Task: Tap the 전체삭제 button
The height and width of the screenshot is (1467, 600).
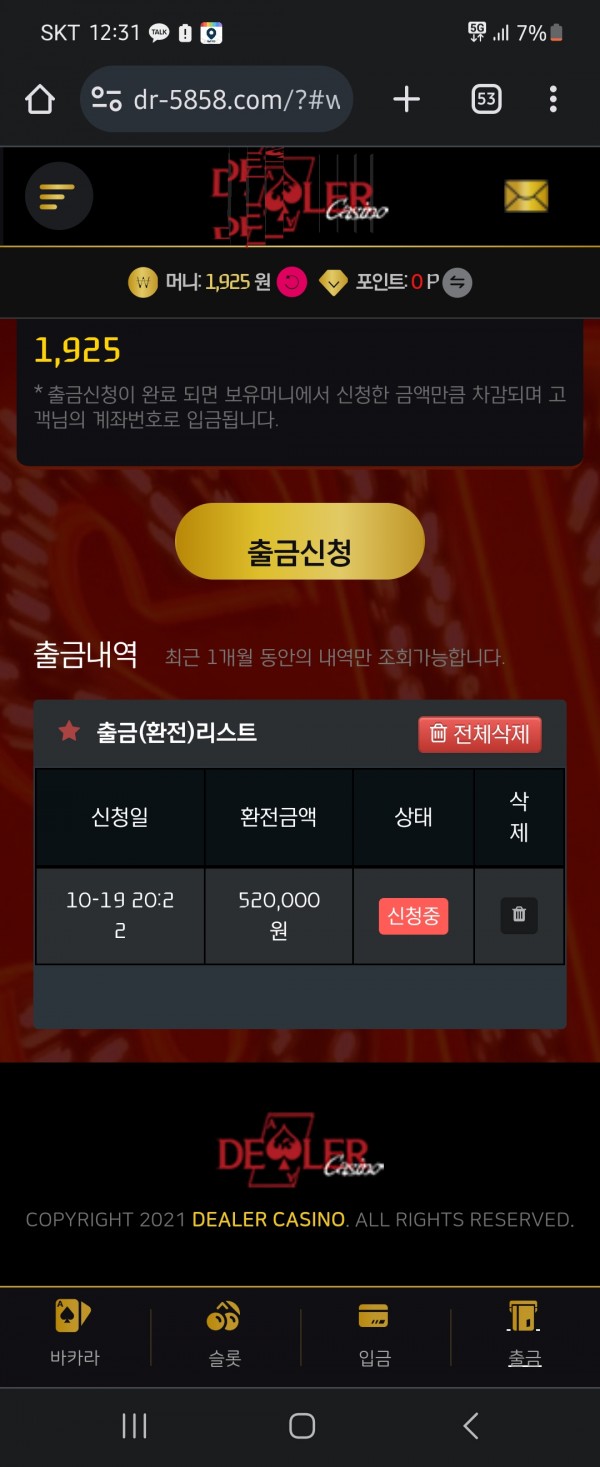Action: pyautogui.click(x=480, y=734)
